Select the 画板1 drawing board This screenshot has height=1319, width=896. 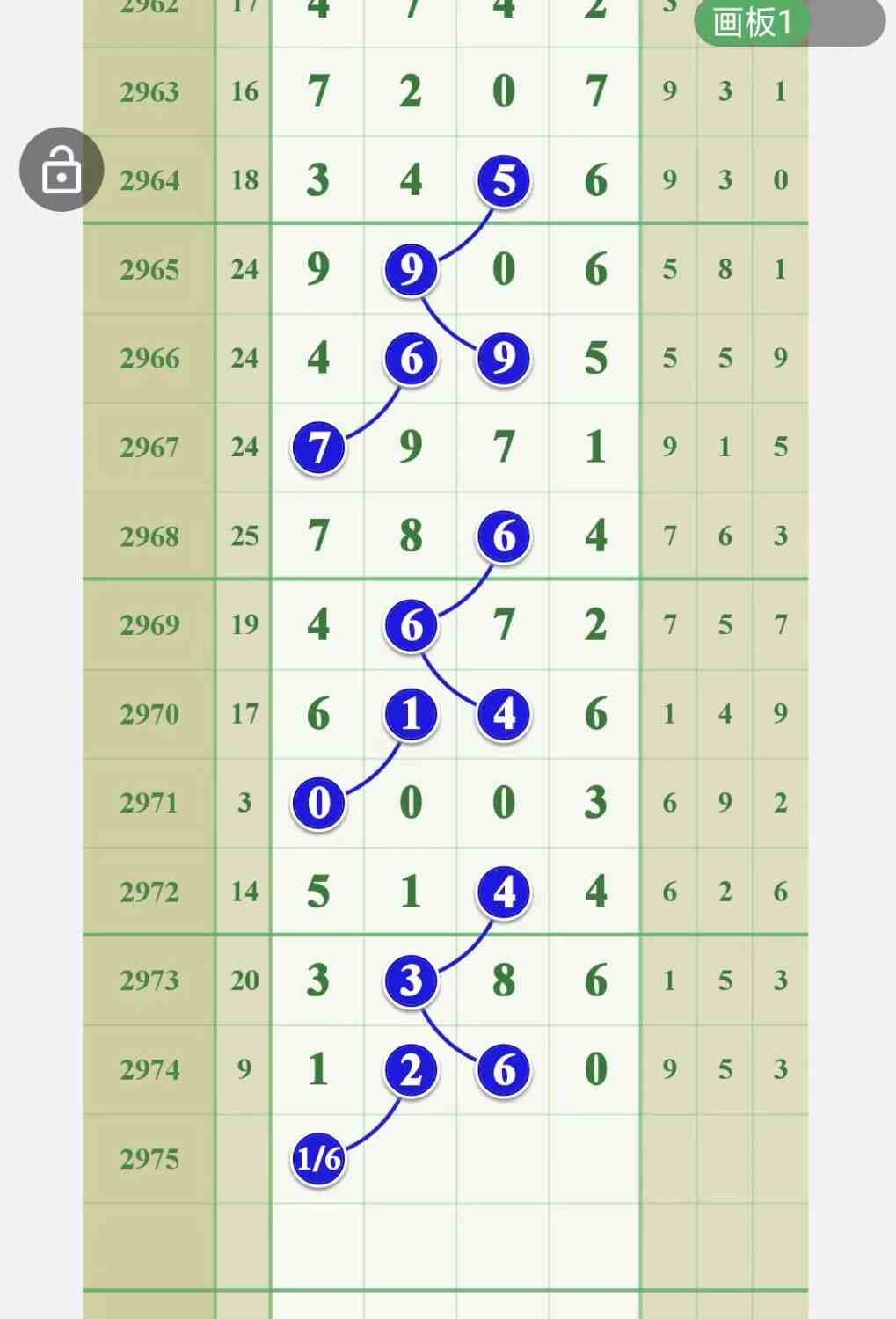(752, 23)
